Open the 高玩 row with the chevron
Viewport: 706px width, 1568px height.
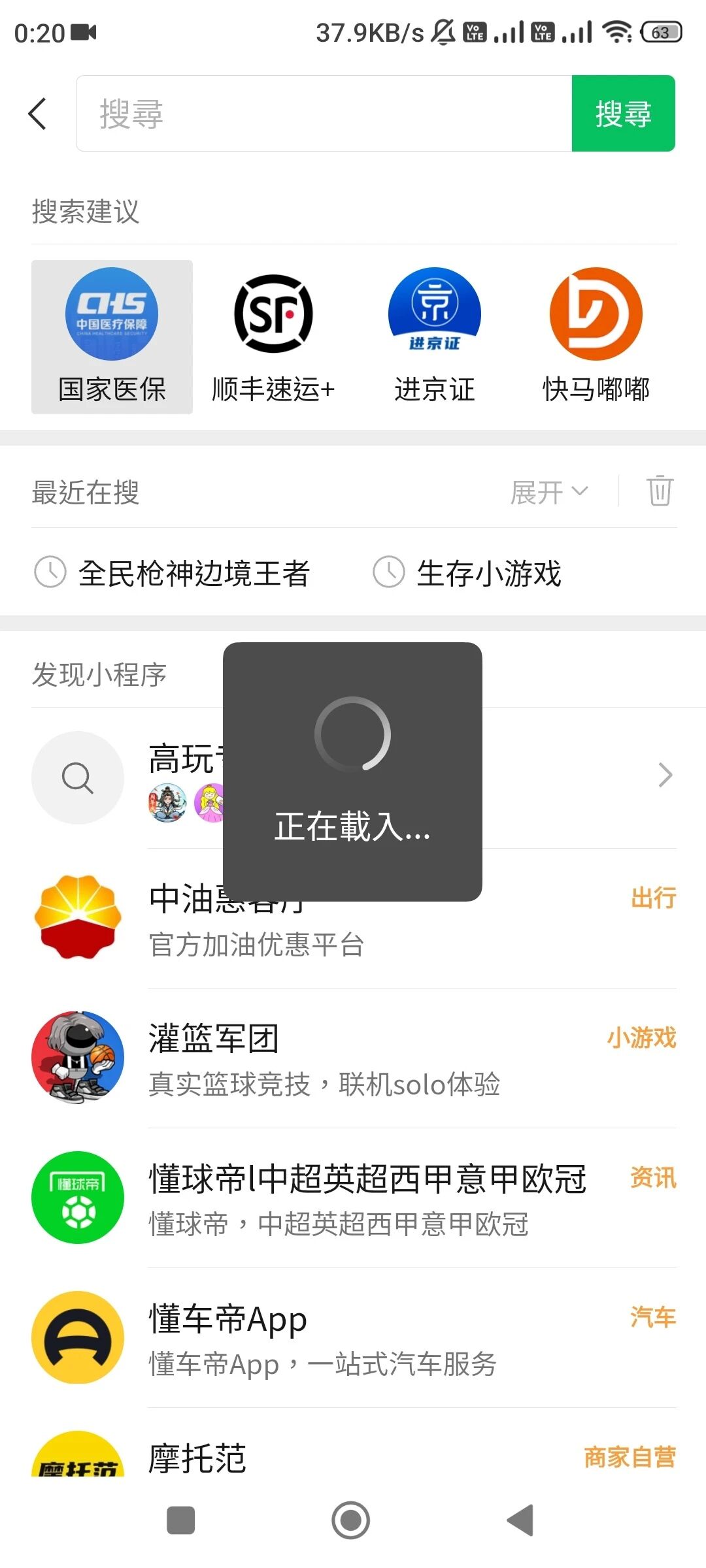coord(353,777)
